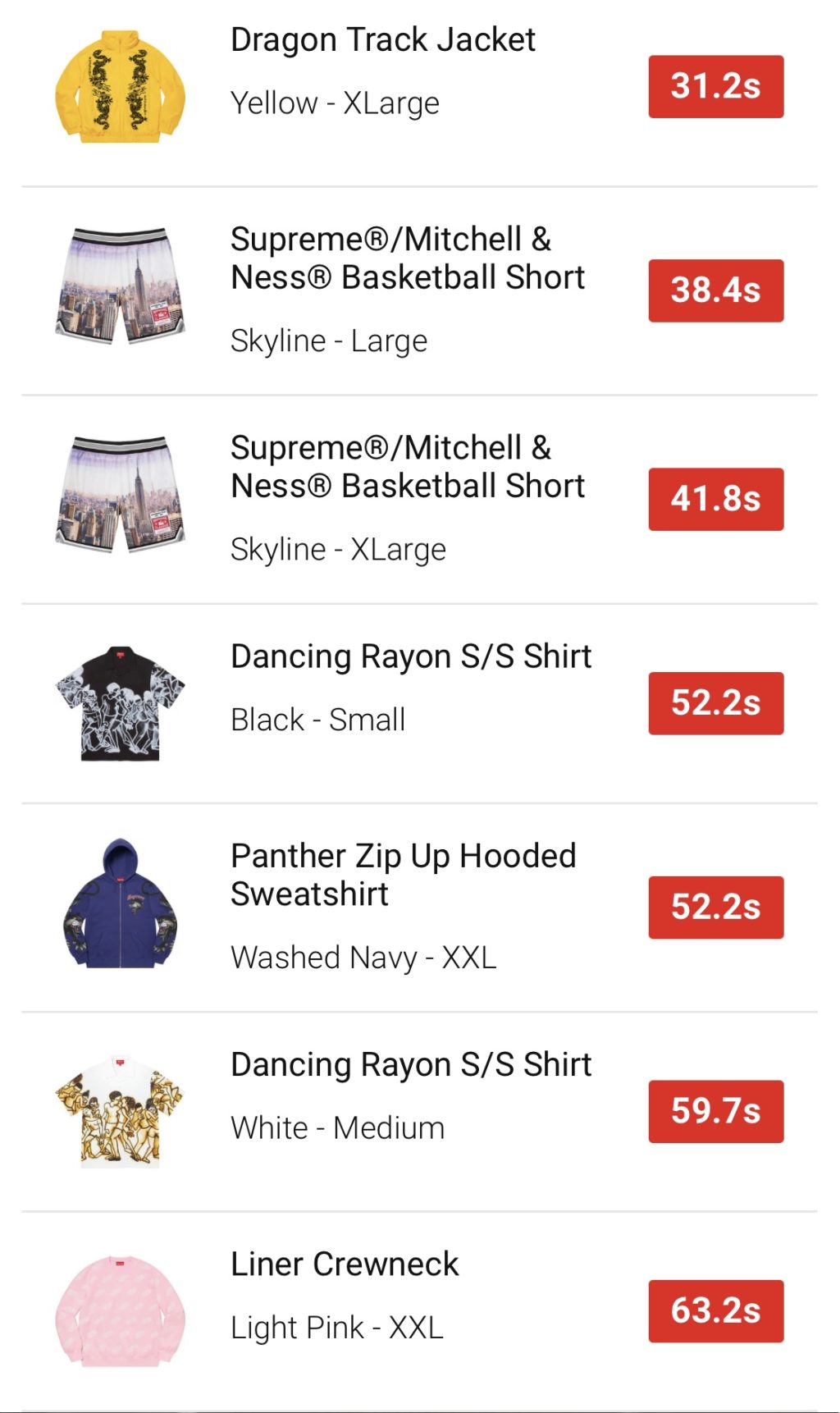
Task: Click the 31.2s time badge
Action: [x=714, y=84]
